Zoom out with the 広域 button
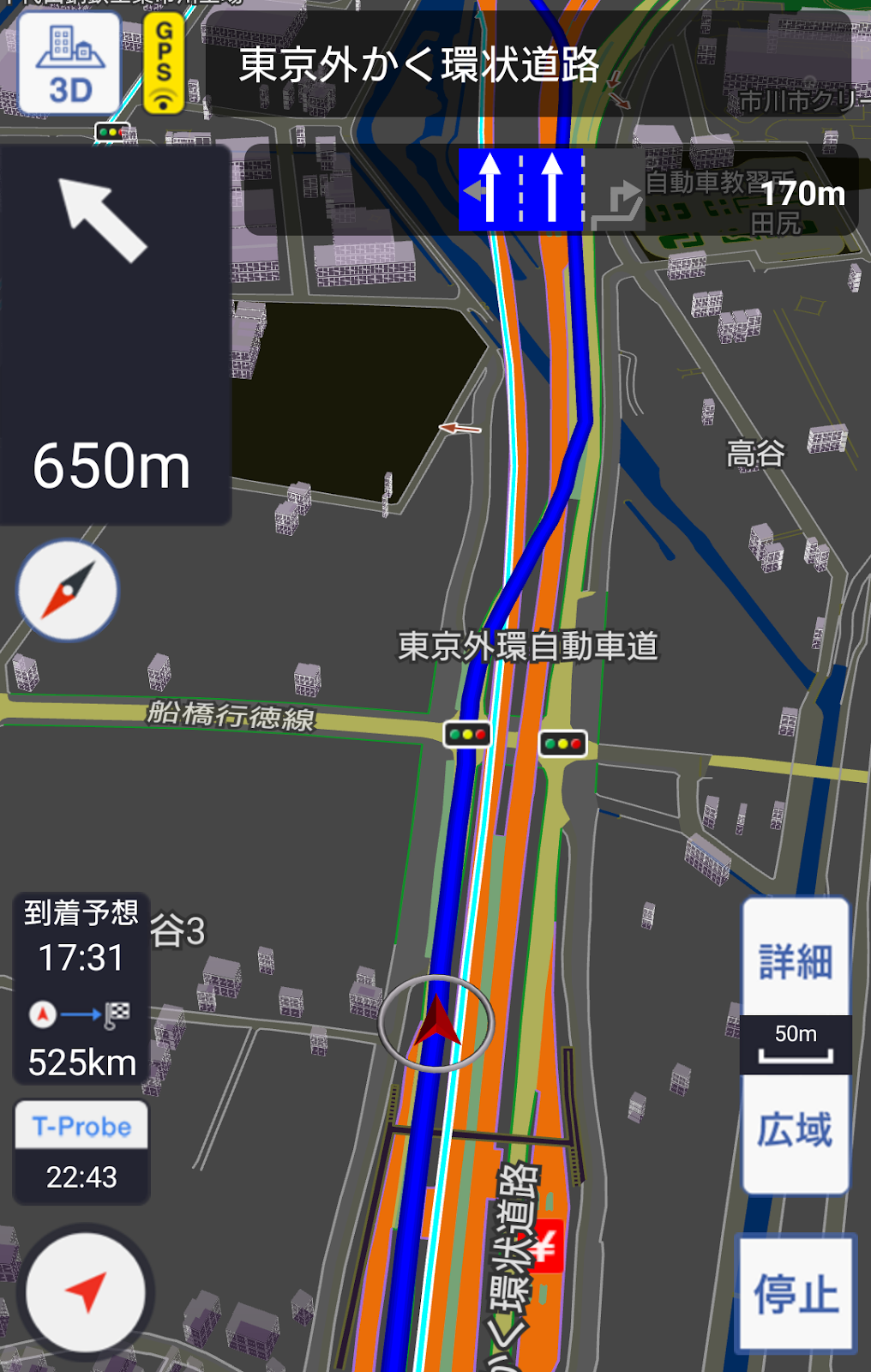This screenshot has width=871, height=1372. (796, 1131)
